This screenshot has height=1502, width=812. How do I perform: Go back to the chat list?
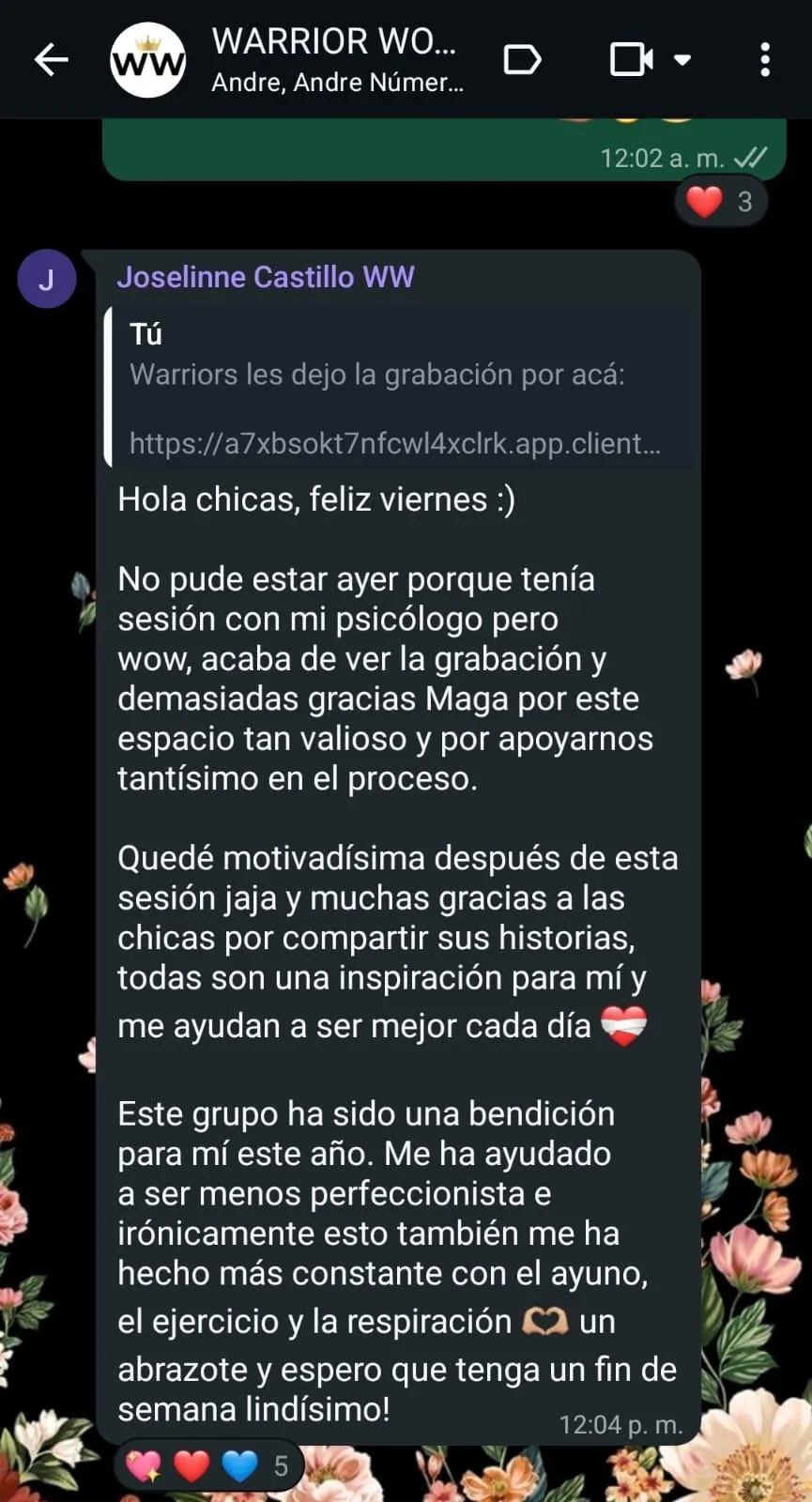51,61
